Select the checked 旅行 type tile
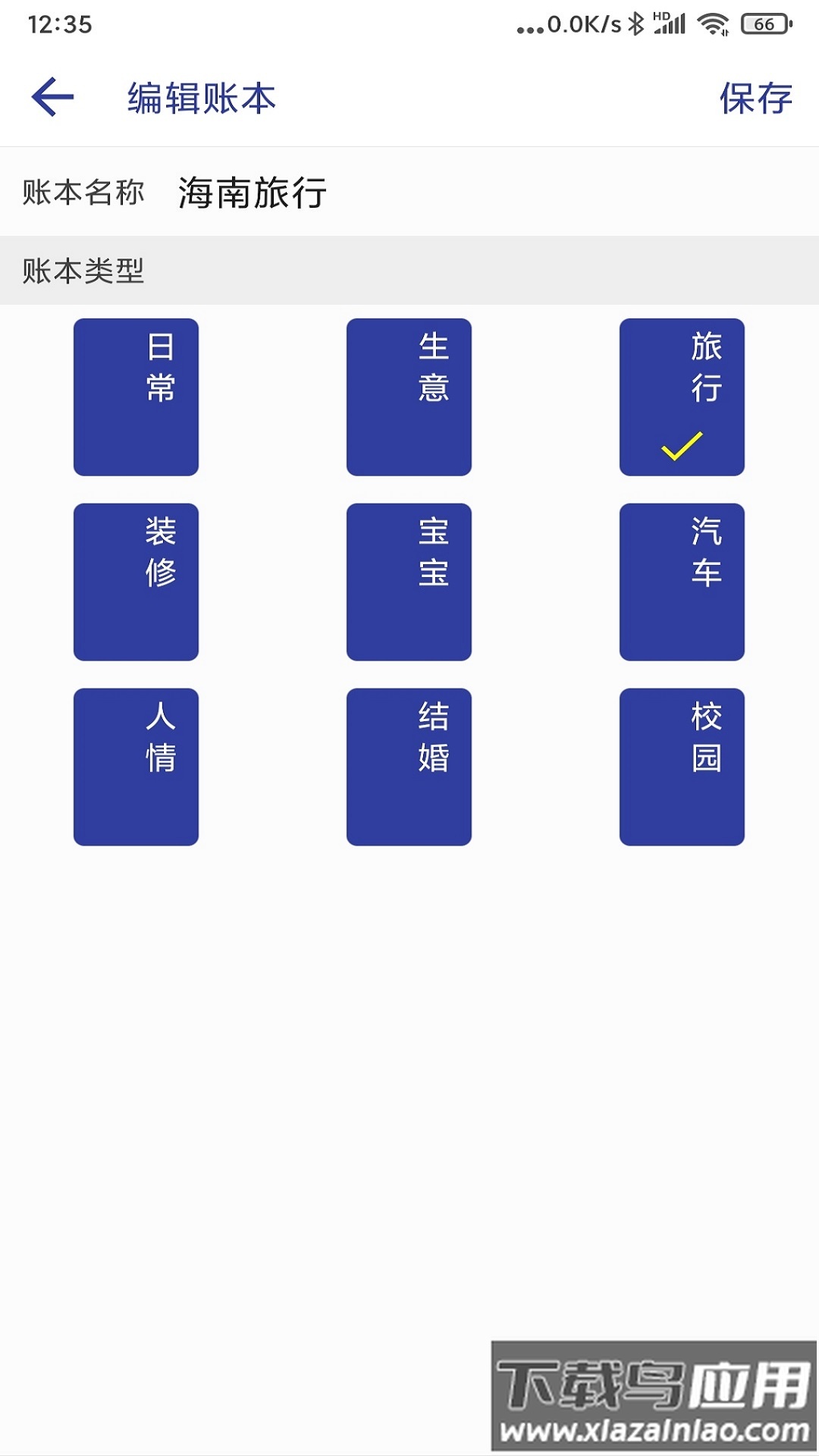The image size is (819, 1456). point(681,398)
